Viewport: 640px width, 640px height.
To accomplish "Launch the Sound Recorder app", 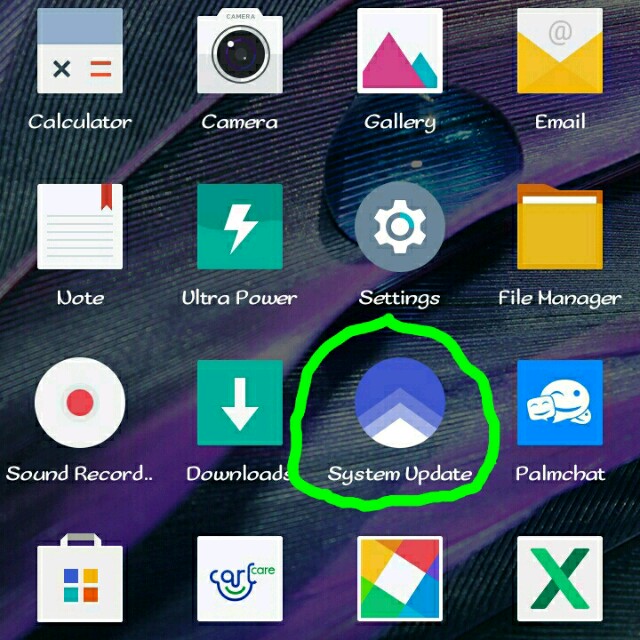I will coord(80,403).
